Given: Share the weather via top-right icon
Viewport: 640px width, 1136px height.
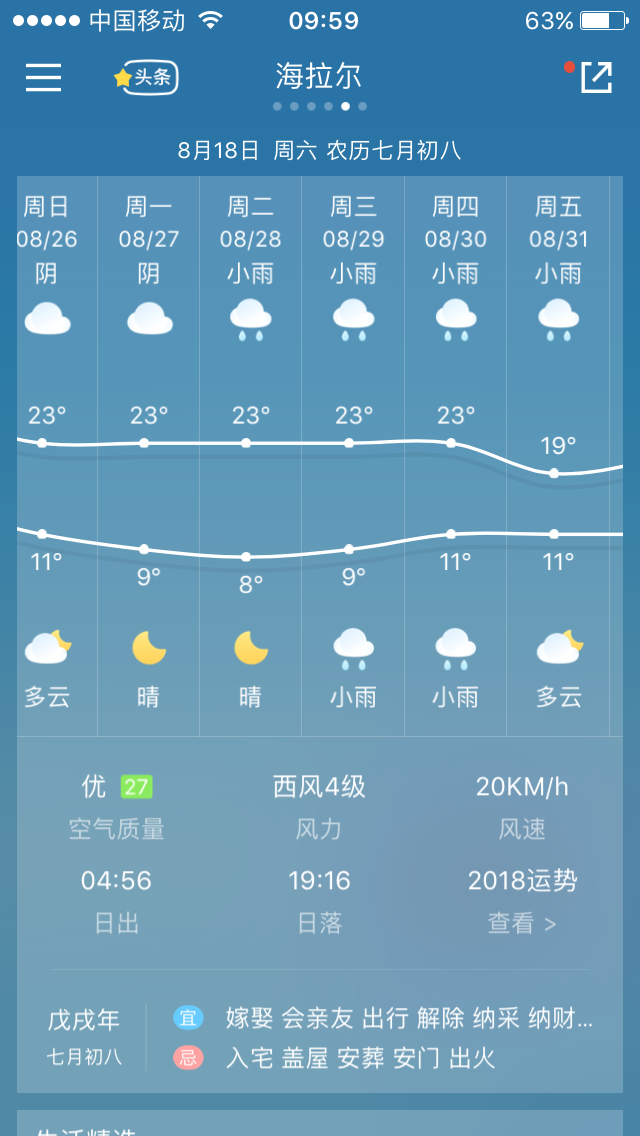Looking at the screenshot, I should [x=595, y=77].
